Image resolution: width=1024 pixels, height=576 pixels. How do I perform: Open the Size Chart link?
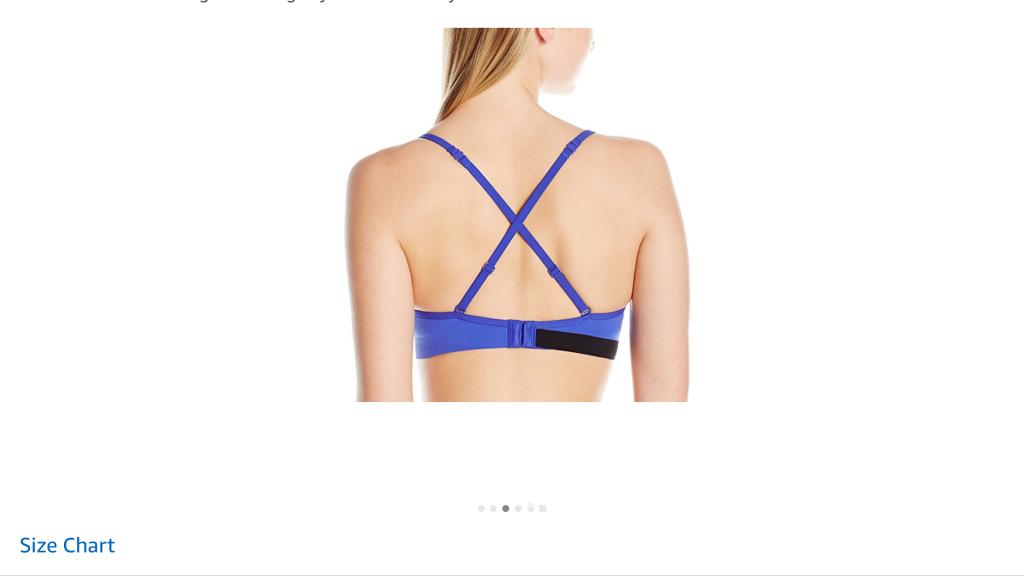pos(67,545)
